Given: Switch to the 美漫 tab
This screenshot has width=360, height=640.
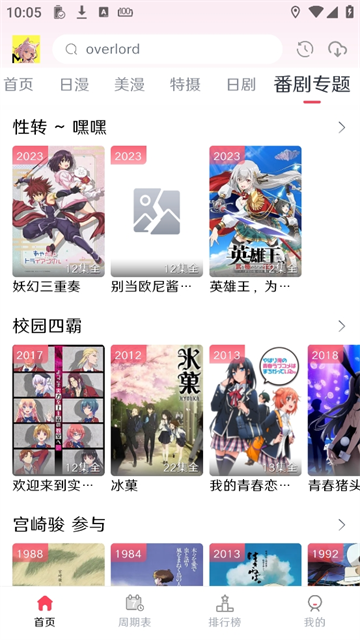Looking at the screenshot, I should point(129,85).
